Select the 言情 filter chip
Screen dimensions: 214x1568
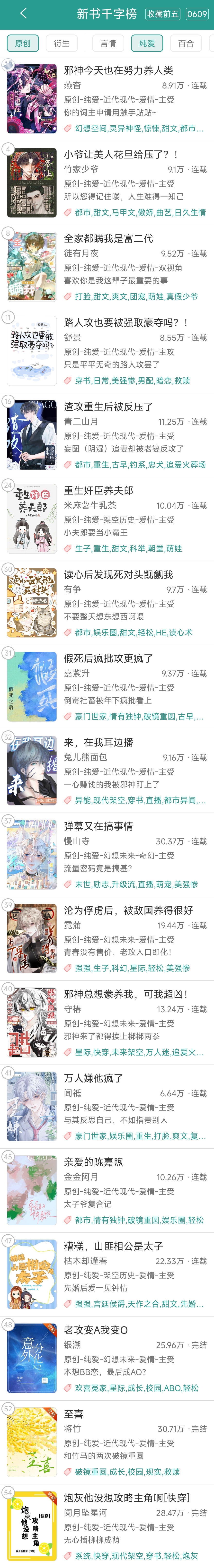pyautogui.click(x=108, y=43)
